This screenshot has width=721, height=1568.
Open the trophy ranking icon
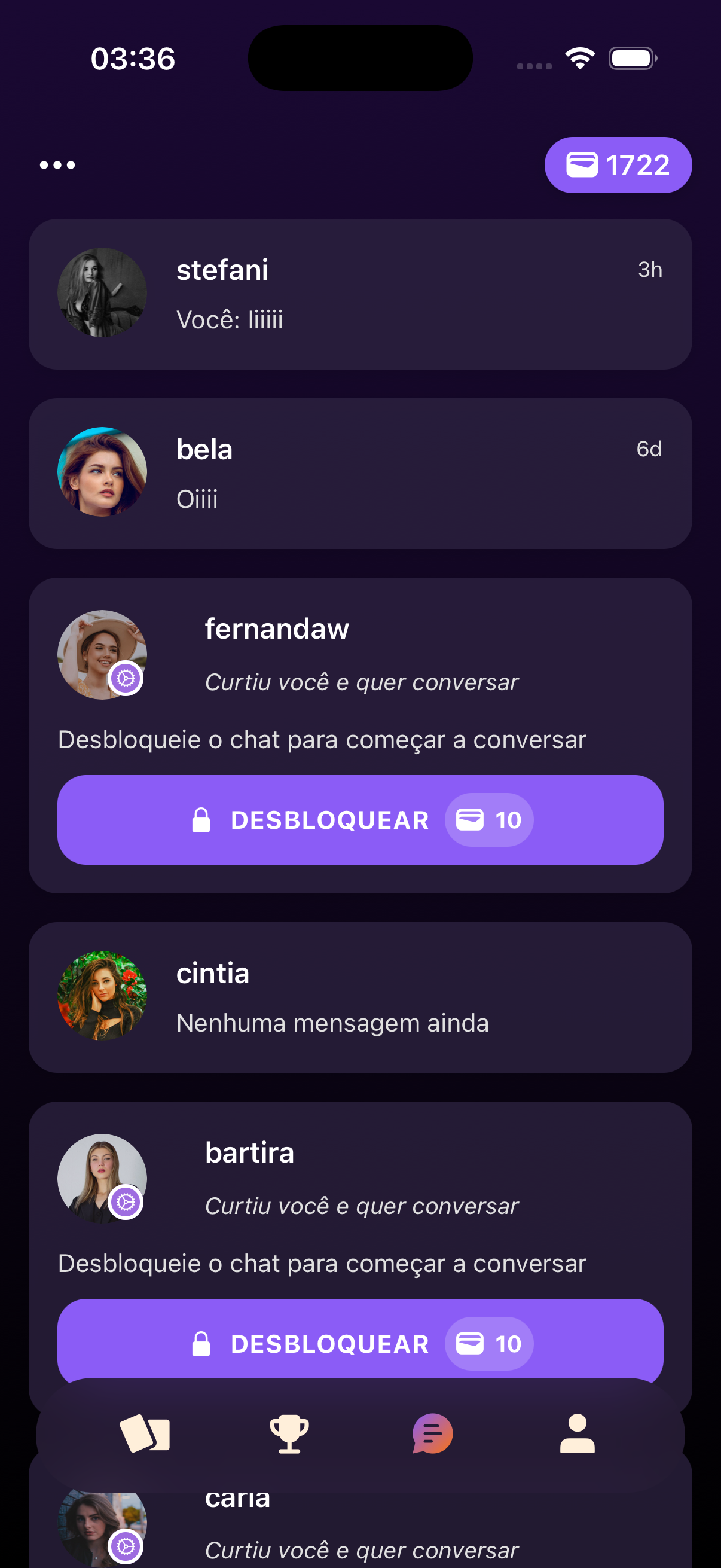289,1435
